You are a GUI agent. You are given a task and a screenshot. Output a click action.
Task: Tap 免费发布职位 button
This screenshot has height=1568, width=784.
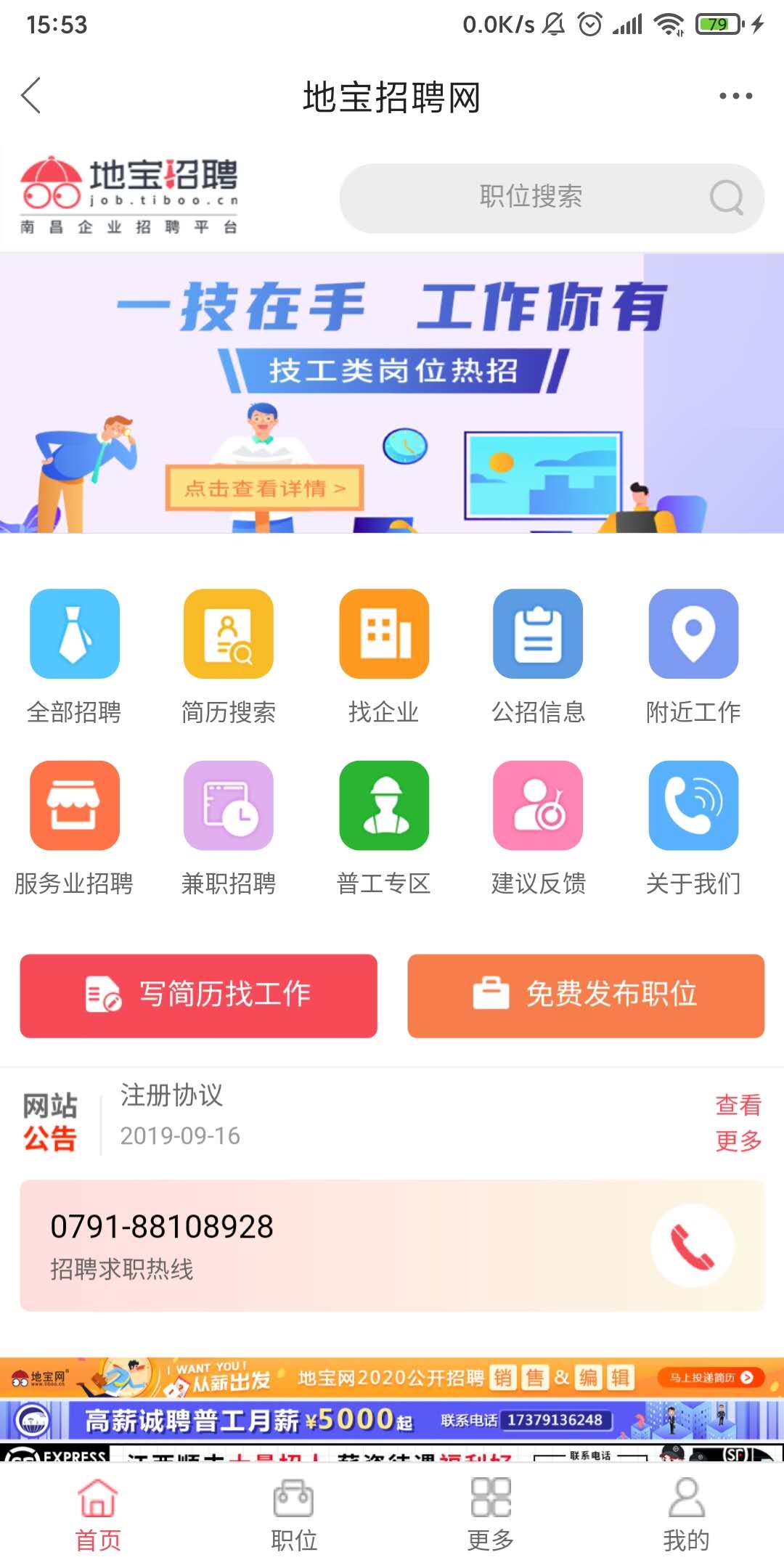[x=586, y=995]
